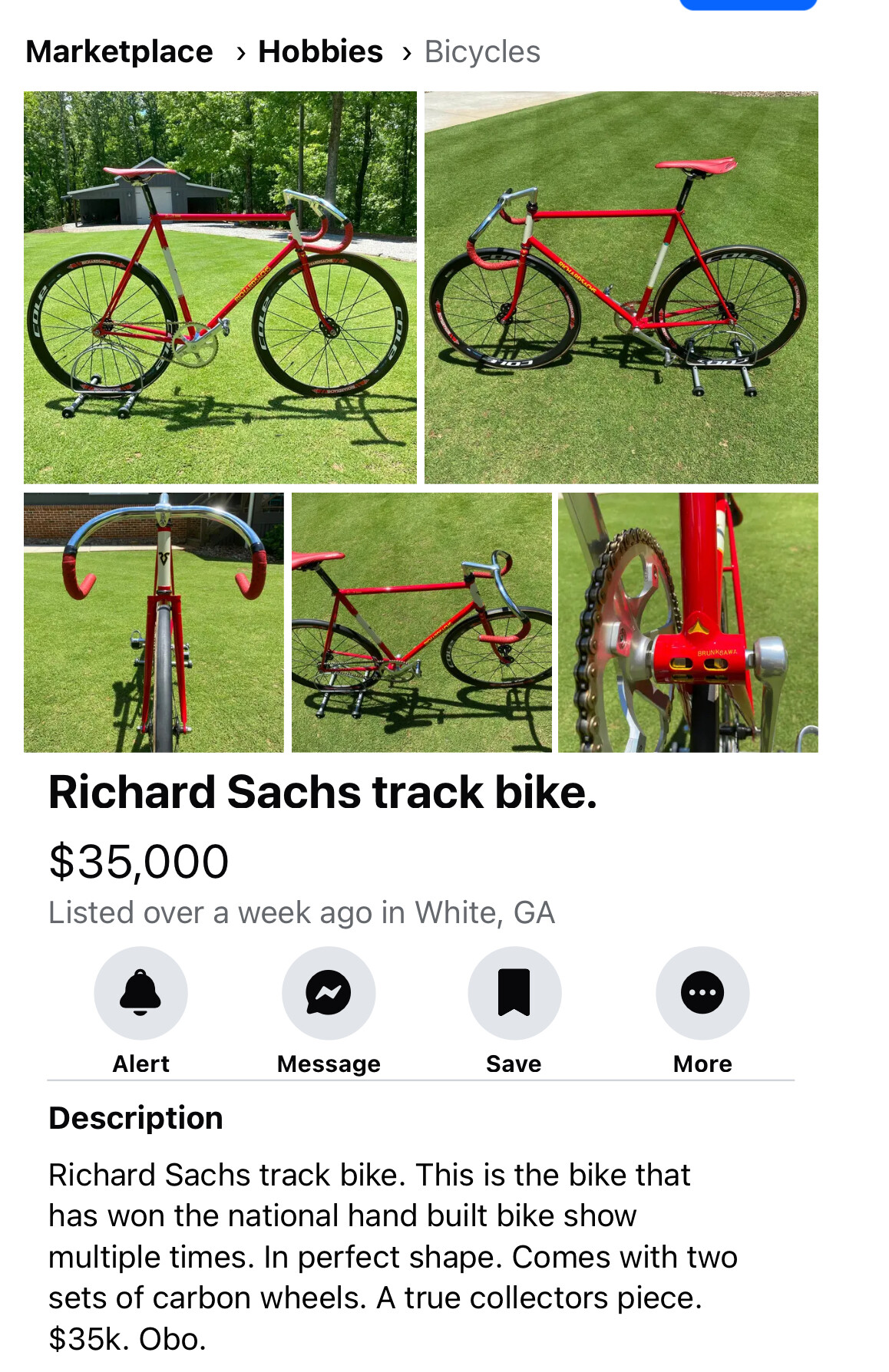
Task: Open the More options menu
Action: click(x=702, y=993)
